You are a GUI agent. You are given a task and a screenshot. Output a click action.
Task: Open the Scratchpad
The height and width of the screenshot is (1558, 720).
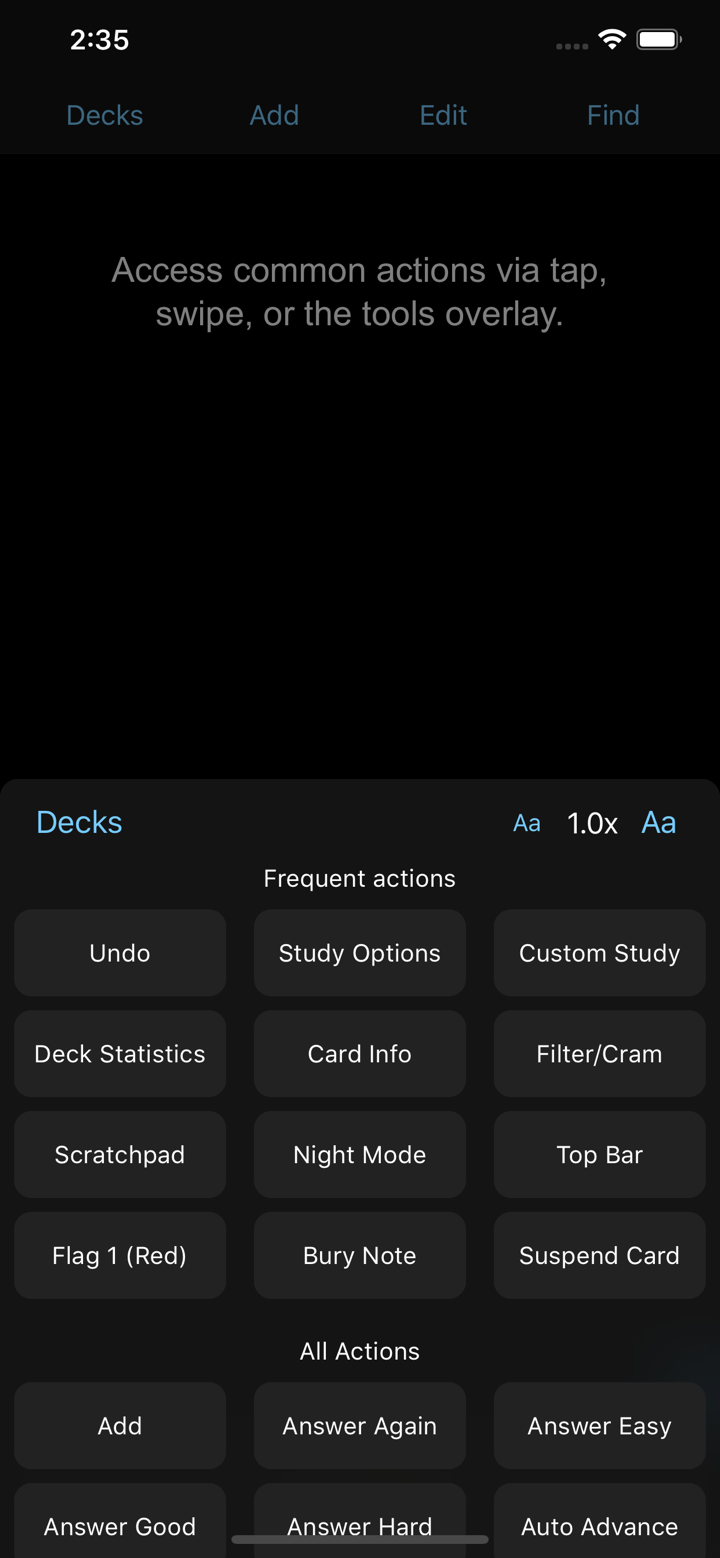120,1154
